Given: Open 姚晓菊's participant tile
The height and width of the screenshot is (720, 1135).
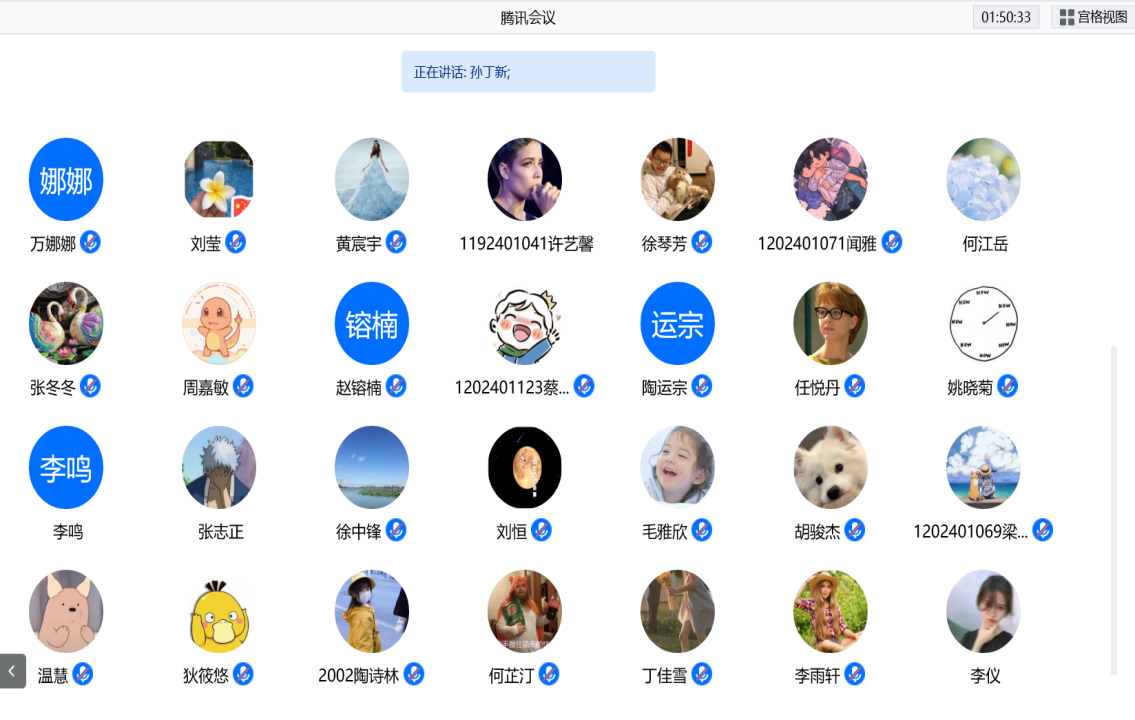Looking at the screenshot, I should point(984,324).
